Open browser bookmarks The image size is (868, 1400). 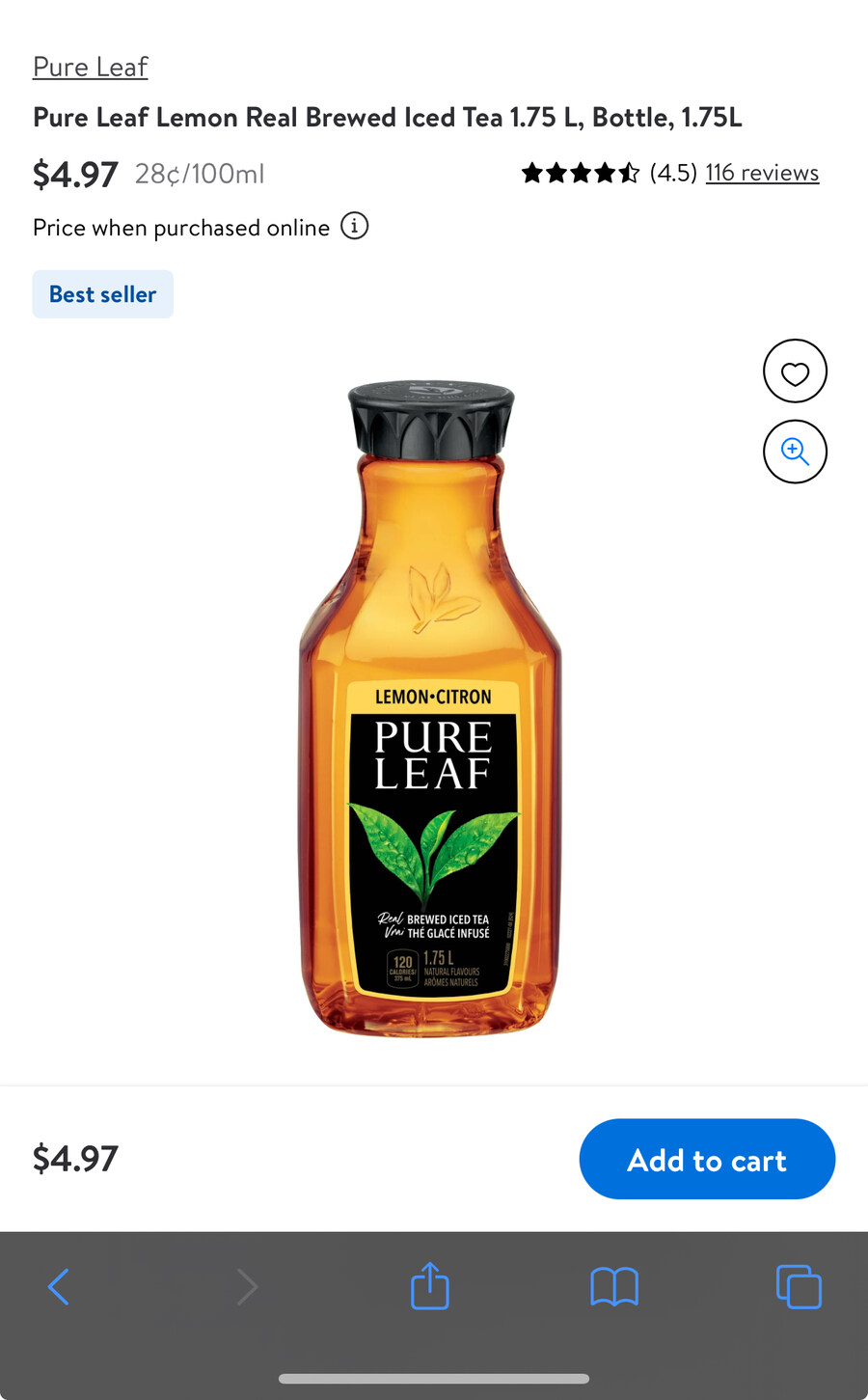[x=614, y=1286]
